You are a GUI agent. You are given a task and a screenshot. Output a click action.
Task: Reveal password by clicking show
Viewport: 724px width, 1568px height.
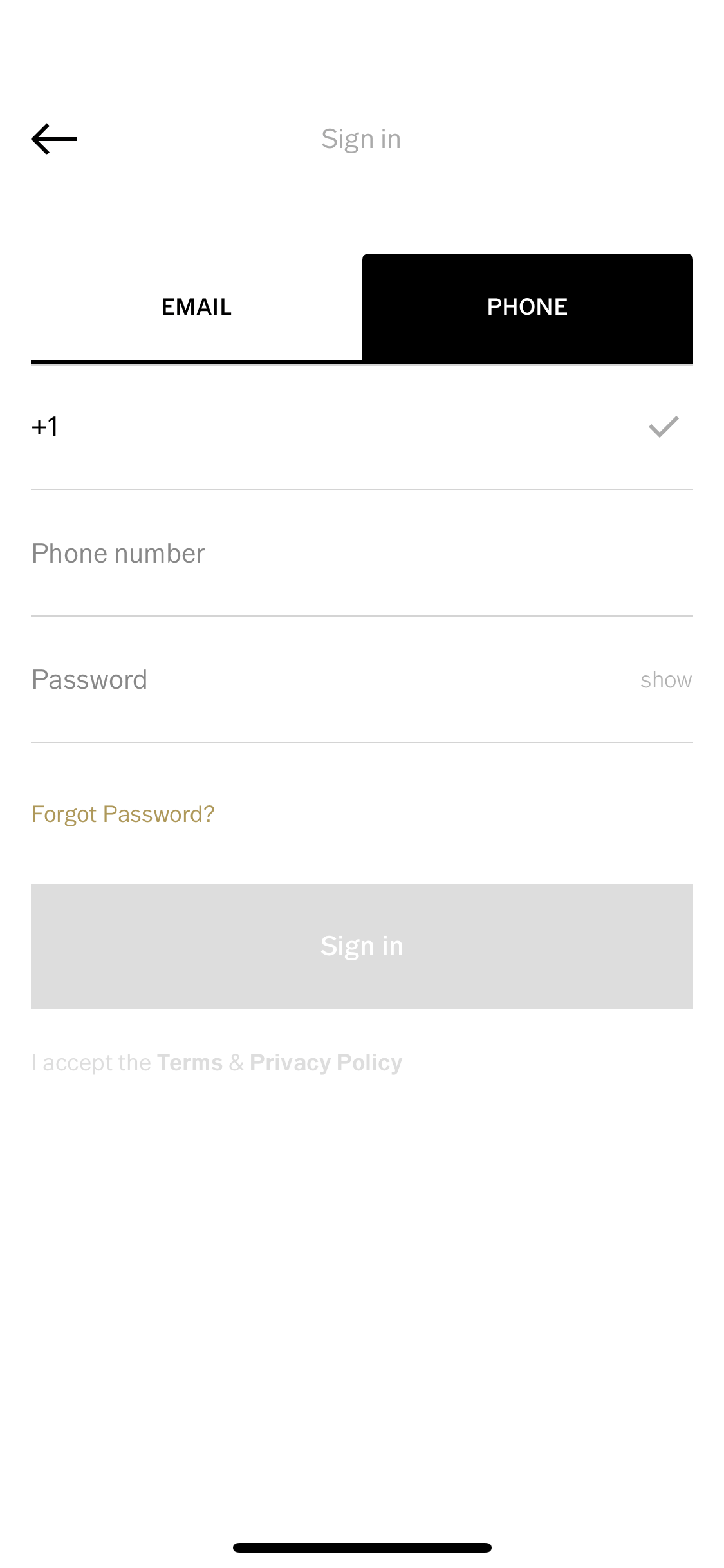665,680
